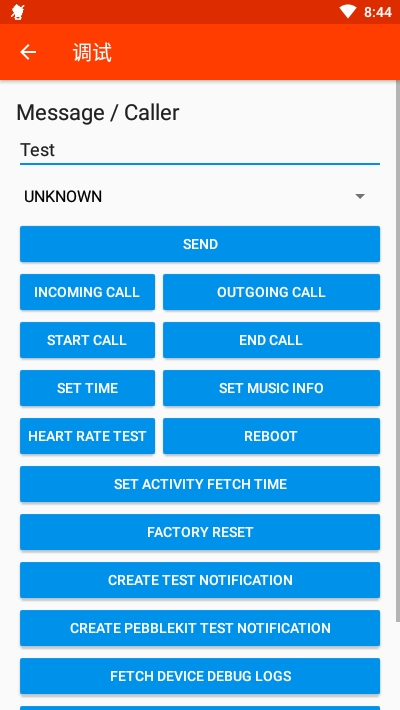
Task: Select START CALL
Action: (x=87, y=340)
